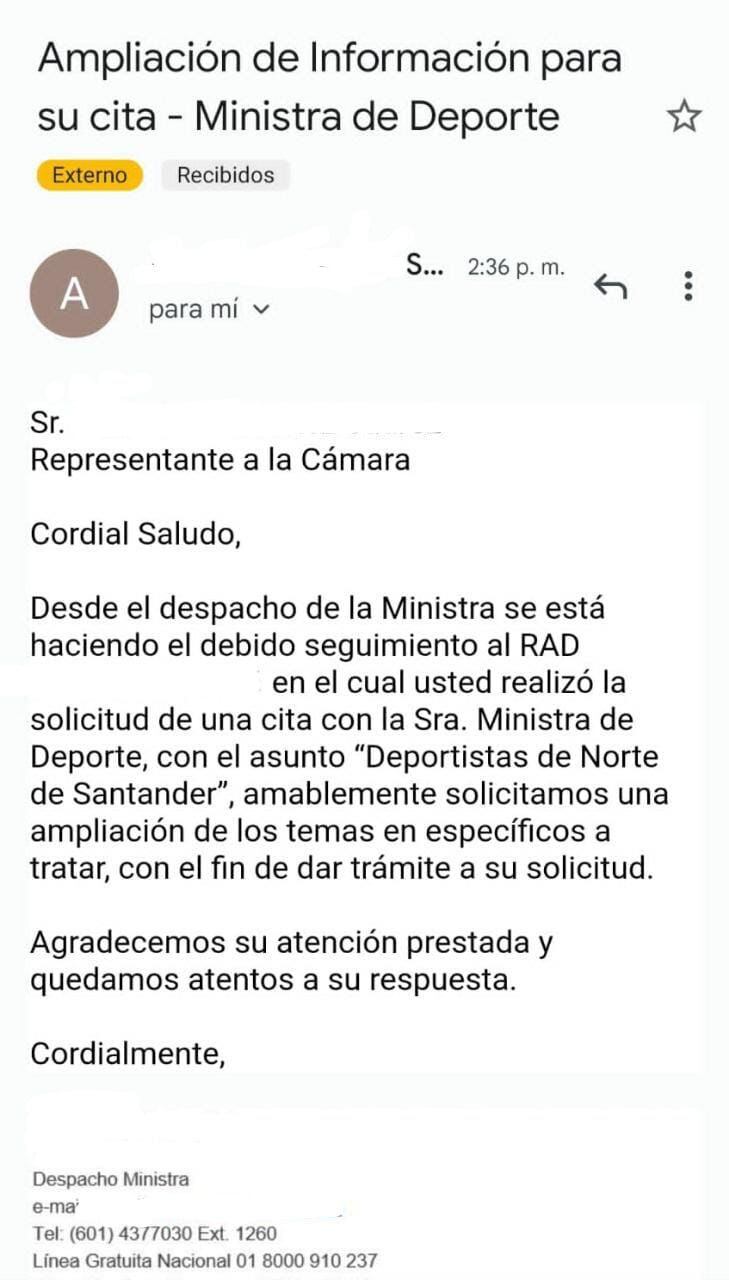Reply to the message with the arrow
729x1280 pixels.
coord(610,287)
